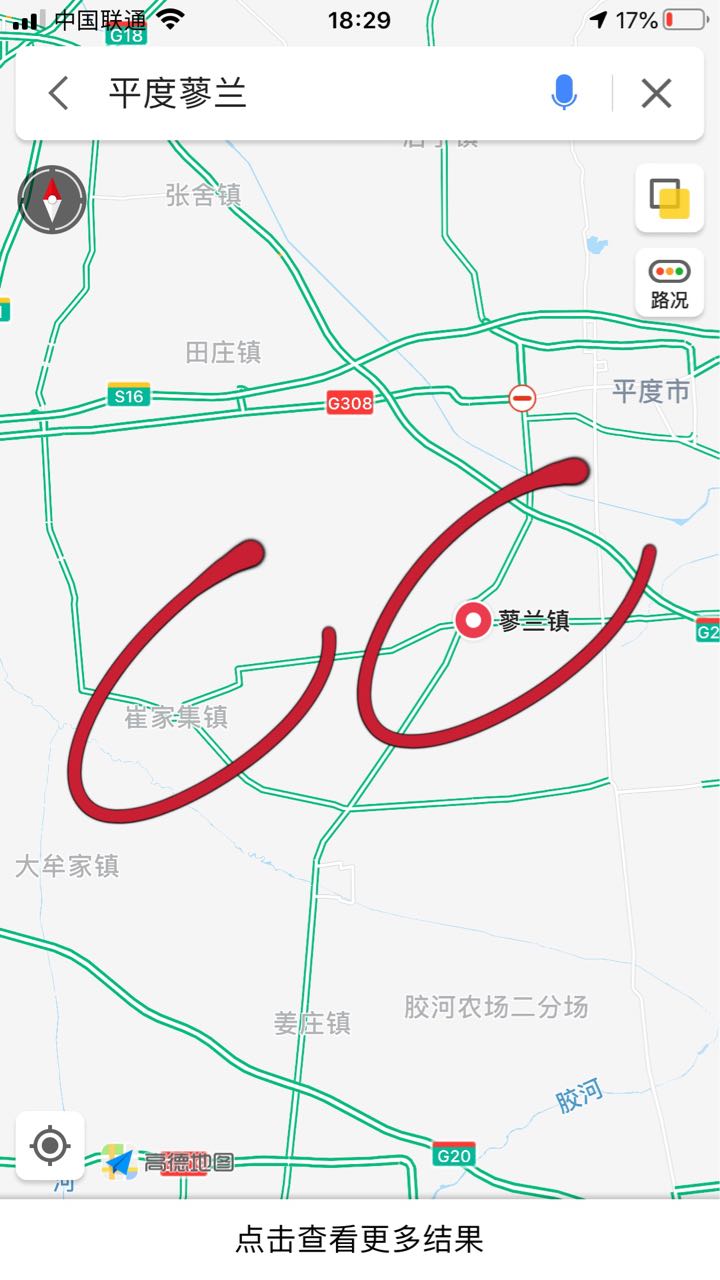Select the 蓼兰镇 location pin
Screen dimensions: 720x1280
[x=473, y=621]
